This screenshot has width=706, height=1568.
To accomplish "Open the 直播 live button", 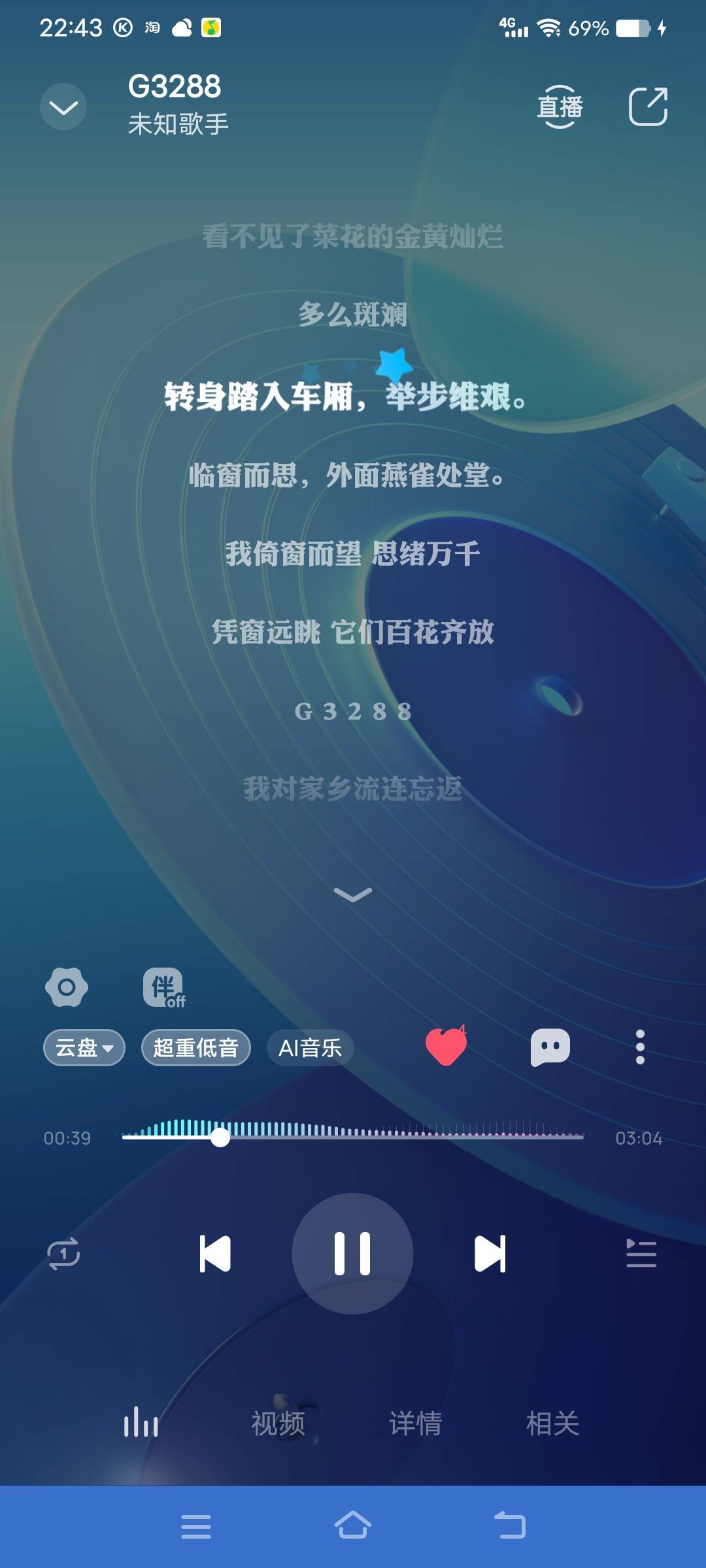I will (x=560, y=106).
